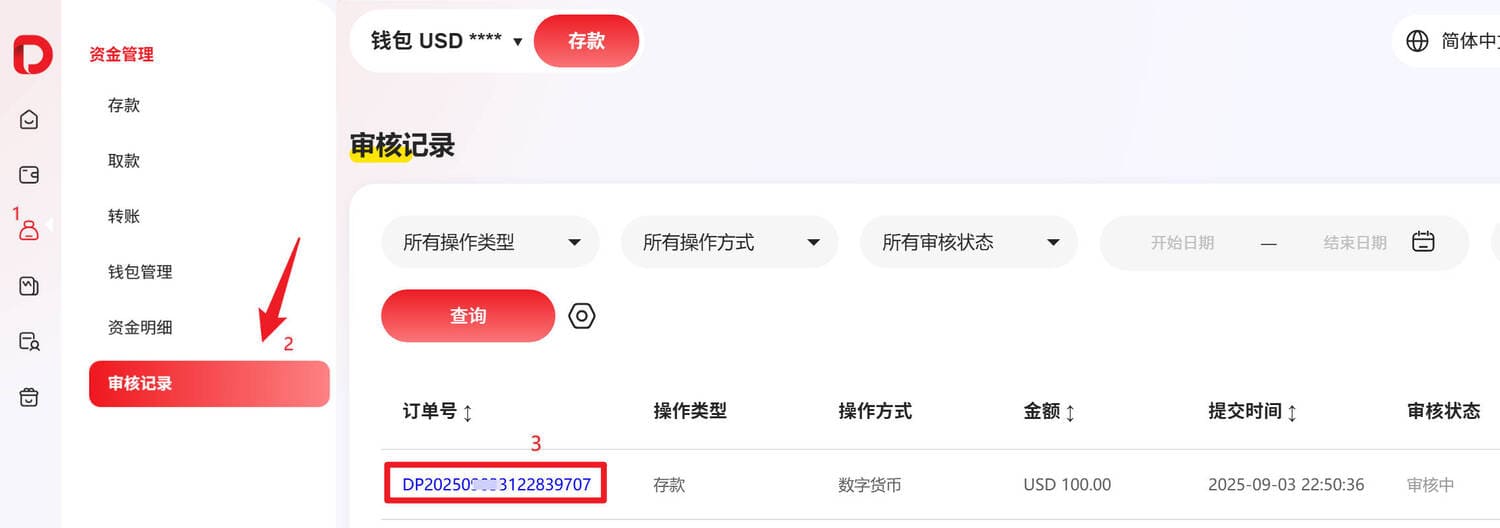The image size is (1500, 528).
Task: Pick a 开始日期 in the date range
Action: (x=1182, y=242)
